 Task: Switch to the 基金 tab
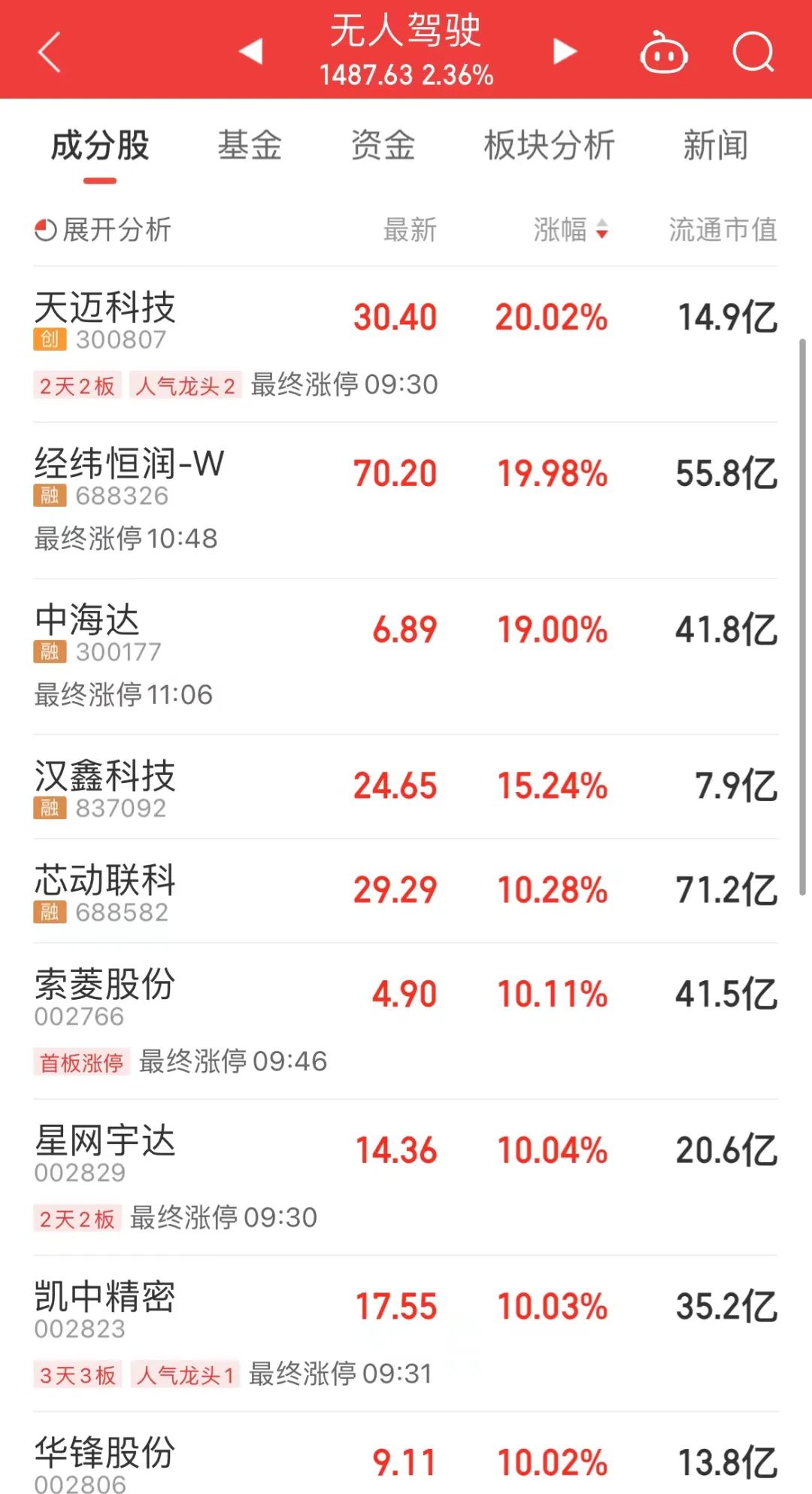(250, 146)
